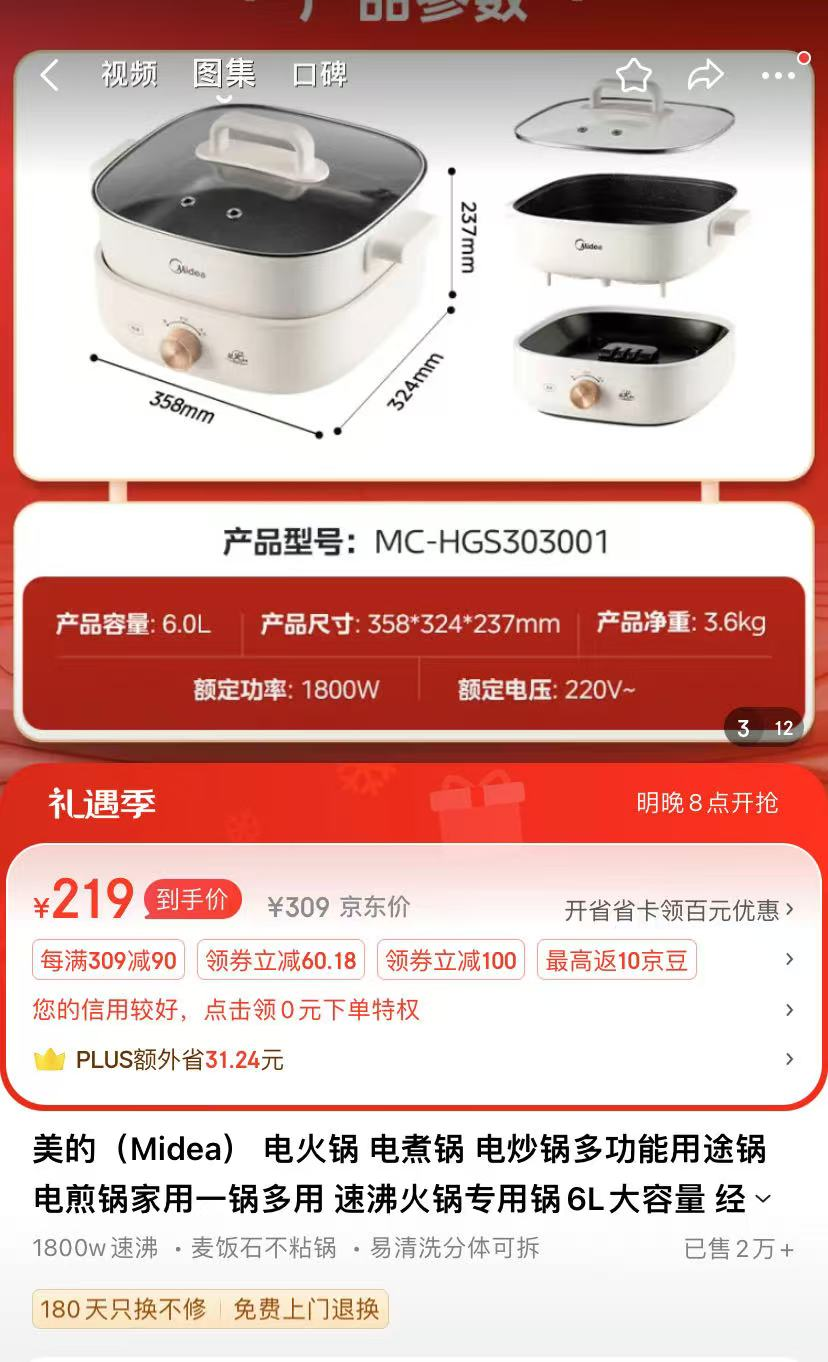This screenshot has height=1362, width=828.
Task: Open the three-dot overflow menu
Action: (x=778, y=75)
